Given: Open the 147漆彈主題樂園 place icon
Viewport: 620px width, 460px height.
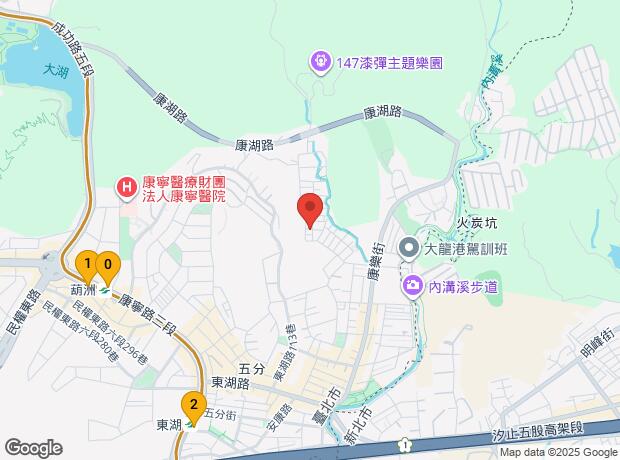Looking at the screenshot, I should pyautogui.click(x=320, y=62).
